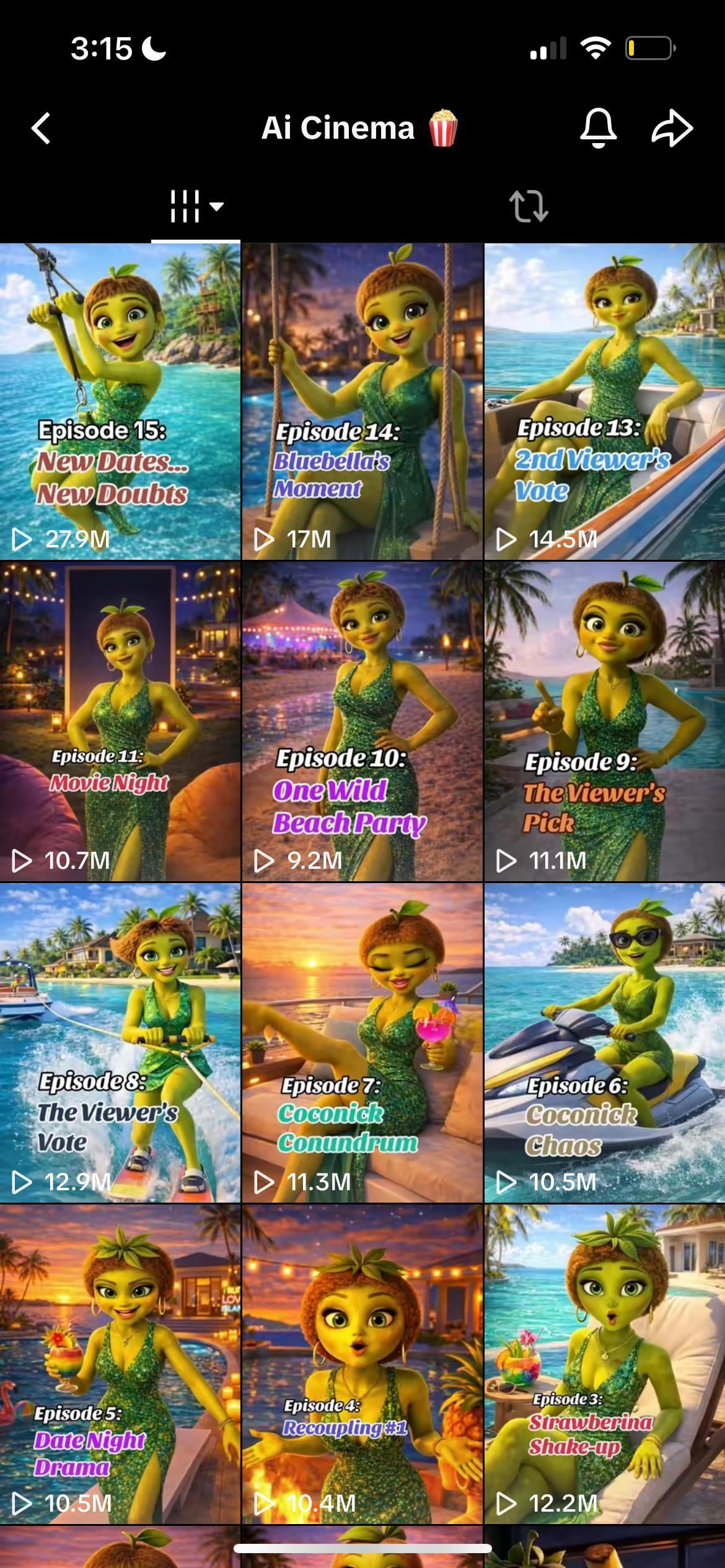Play Episode 5: Date Night Drama
The image size is (725, 1568).
(120, 1364)
